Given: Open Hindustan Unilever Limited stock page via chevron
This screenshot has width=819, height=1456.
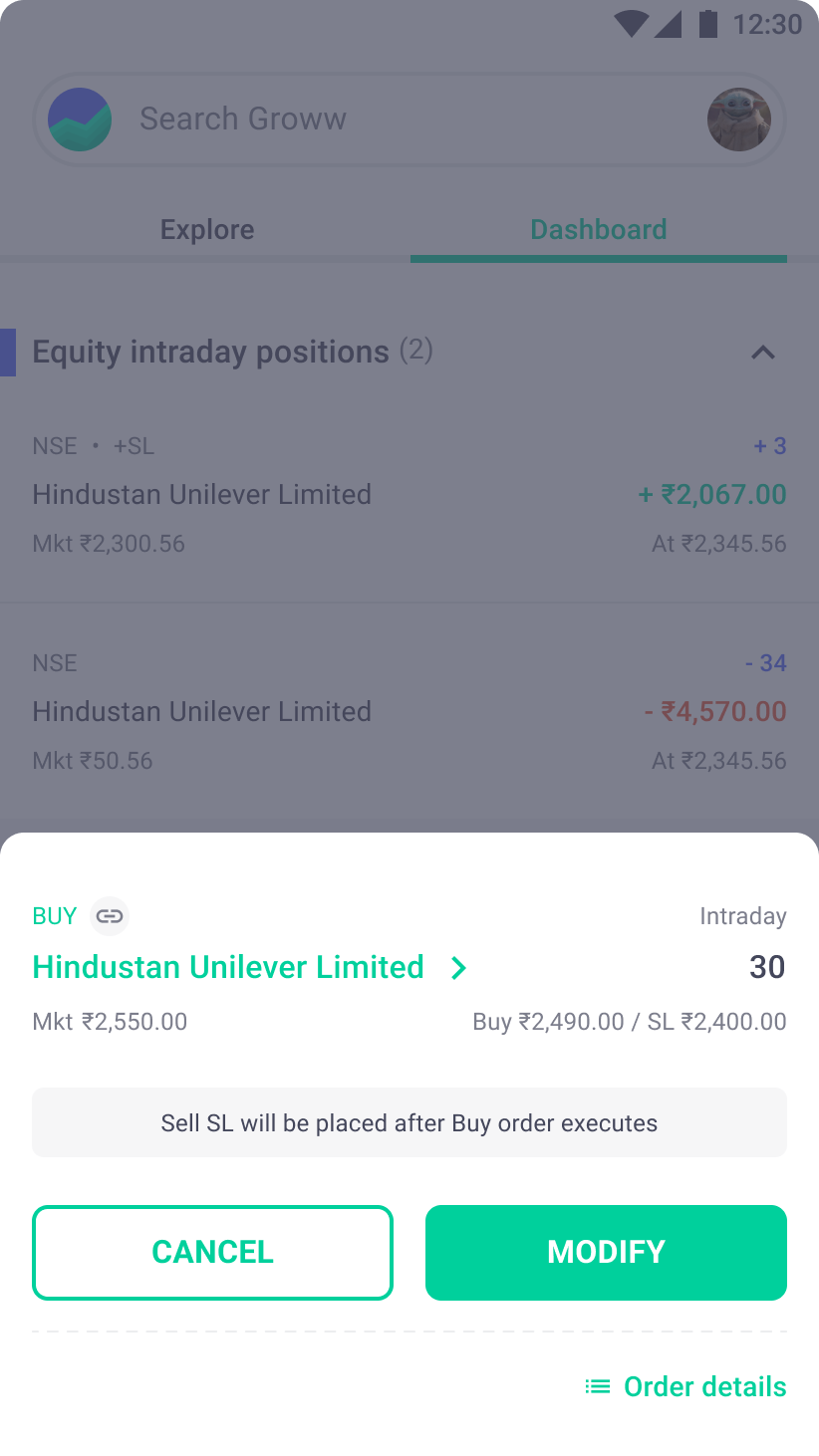Looking at the screenshot, I should pos(458,967).
